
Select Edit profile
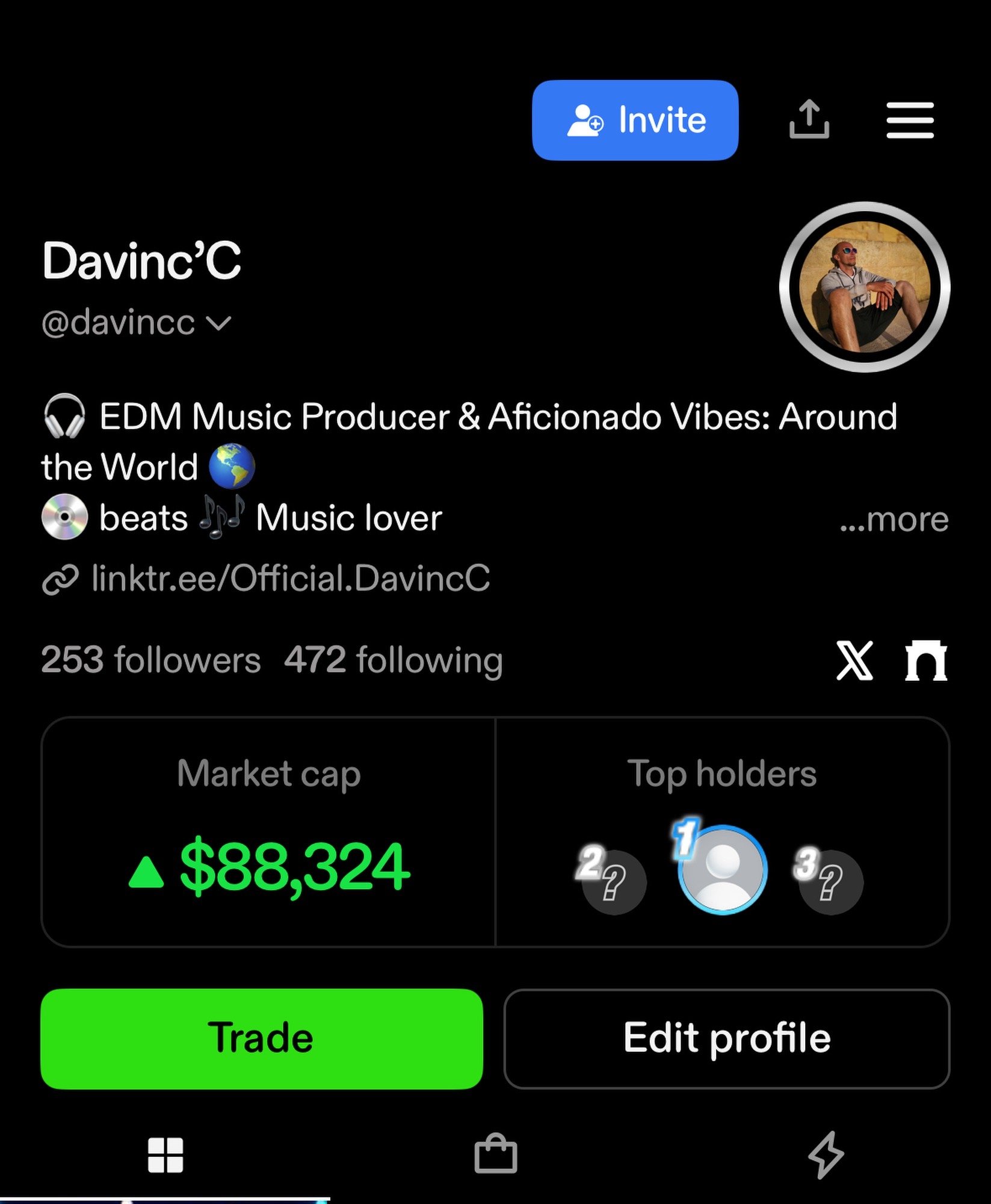[726, 1038]
